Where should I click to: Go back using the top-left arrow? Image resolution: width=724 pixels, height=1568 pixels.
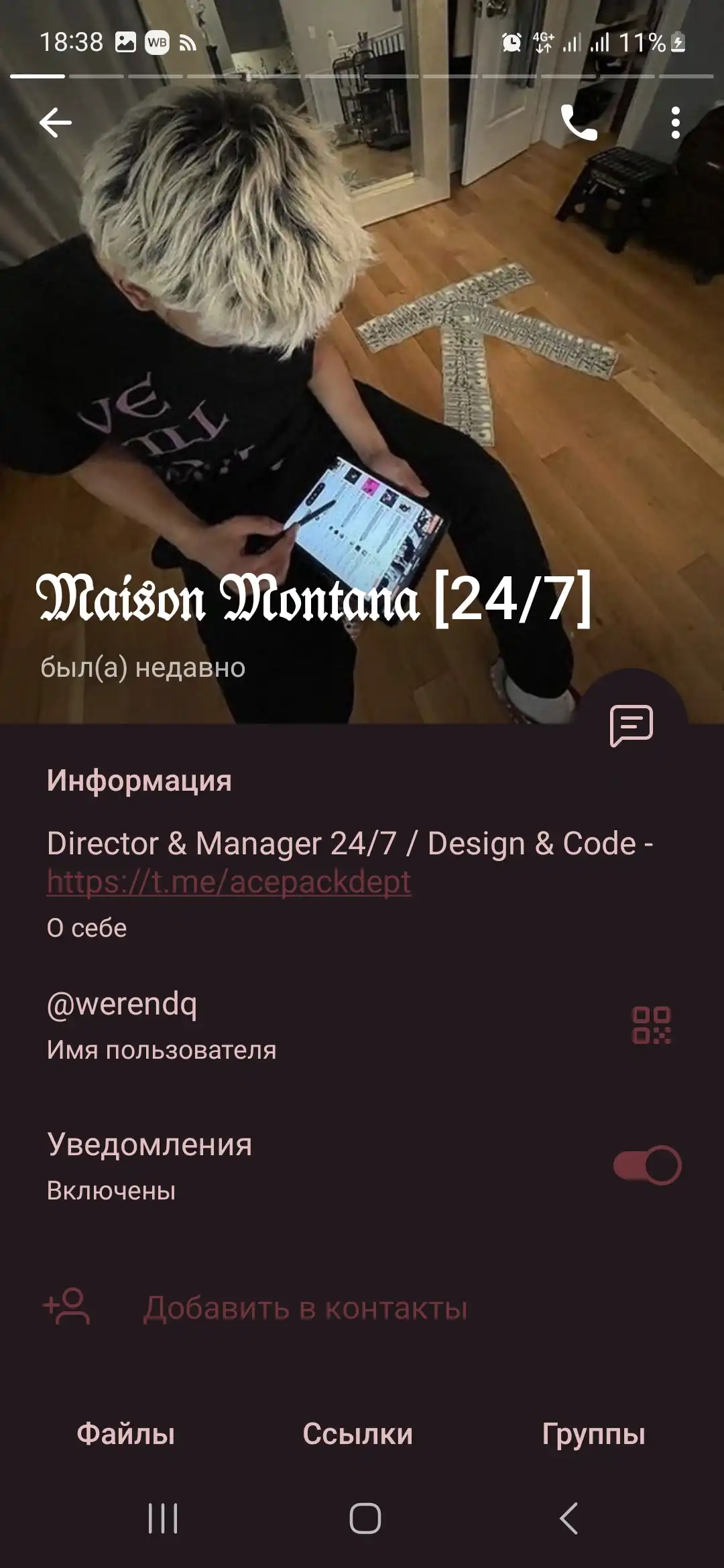[x=56, y=123]
